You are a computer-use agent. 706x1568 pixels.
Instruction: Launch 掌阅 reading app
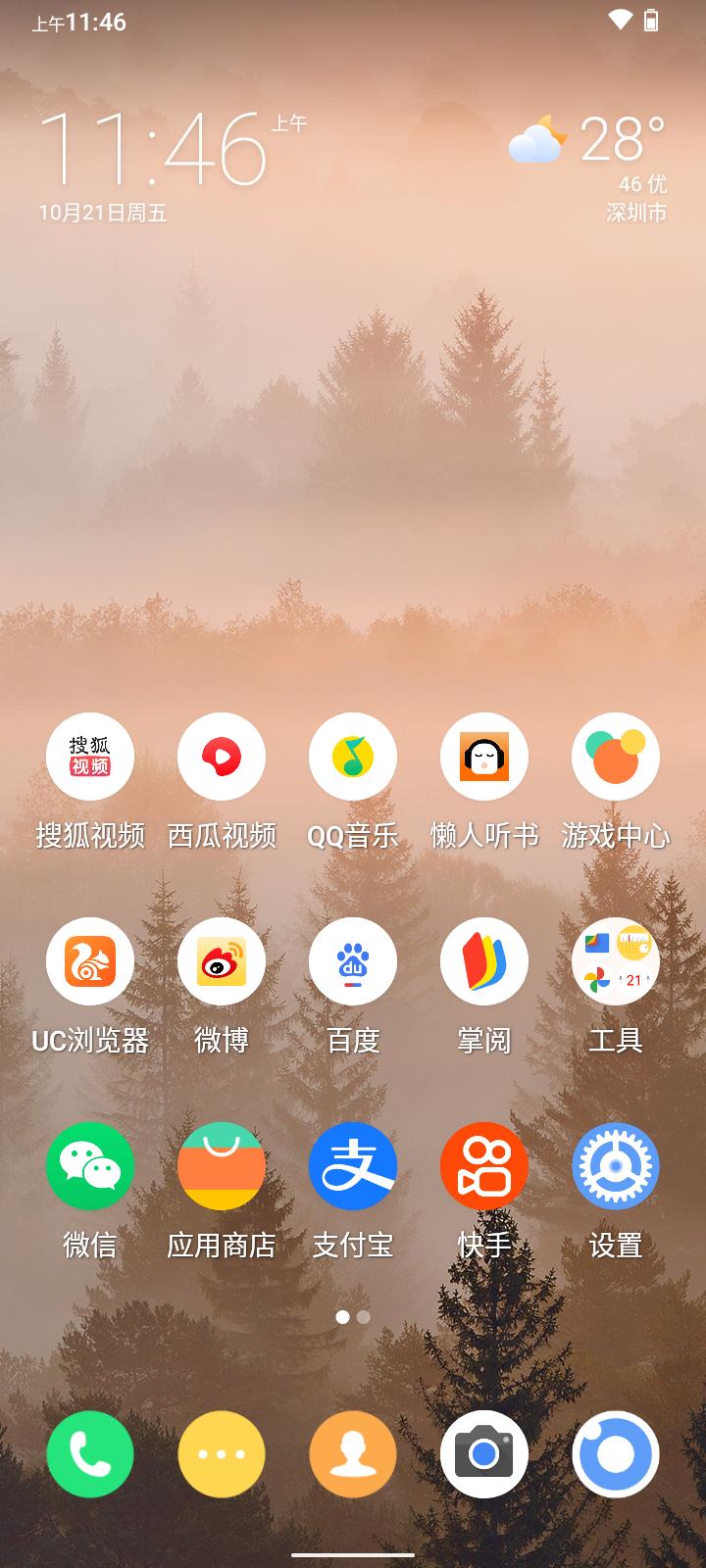pos(483,961)
